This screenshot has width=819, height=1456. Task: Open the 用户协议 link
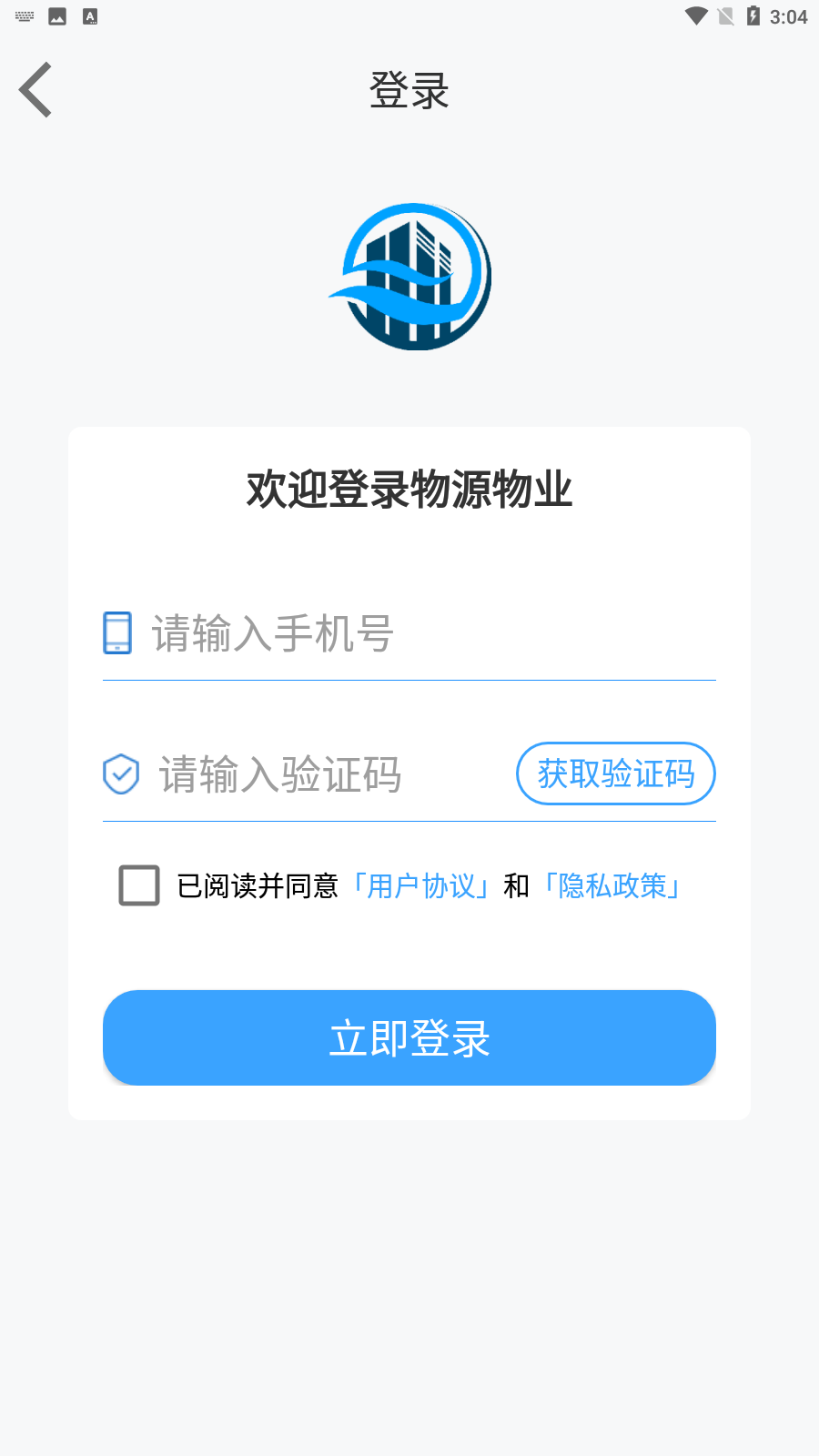click(421, 886)
